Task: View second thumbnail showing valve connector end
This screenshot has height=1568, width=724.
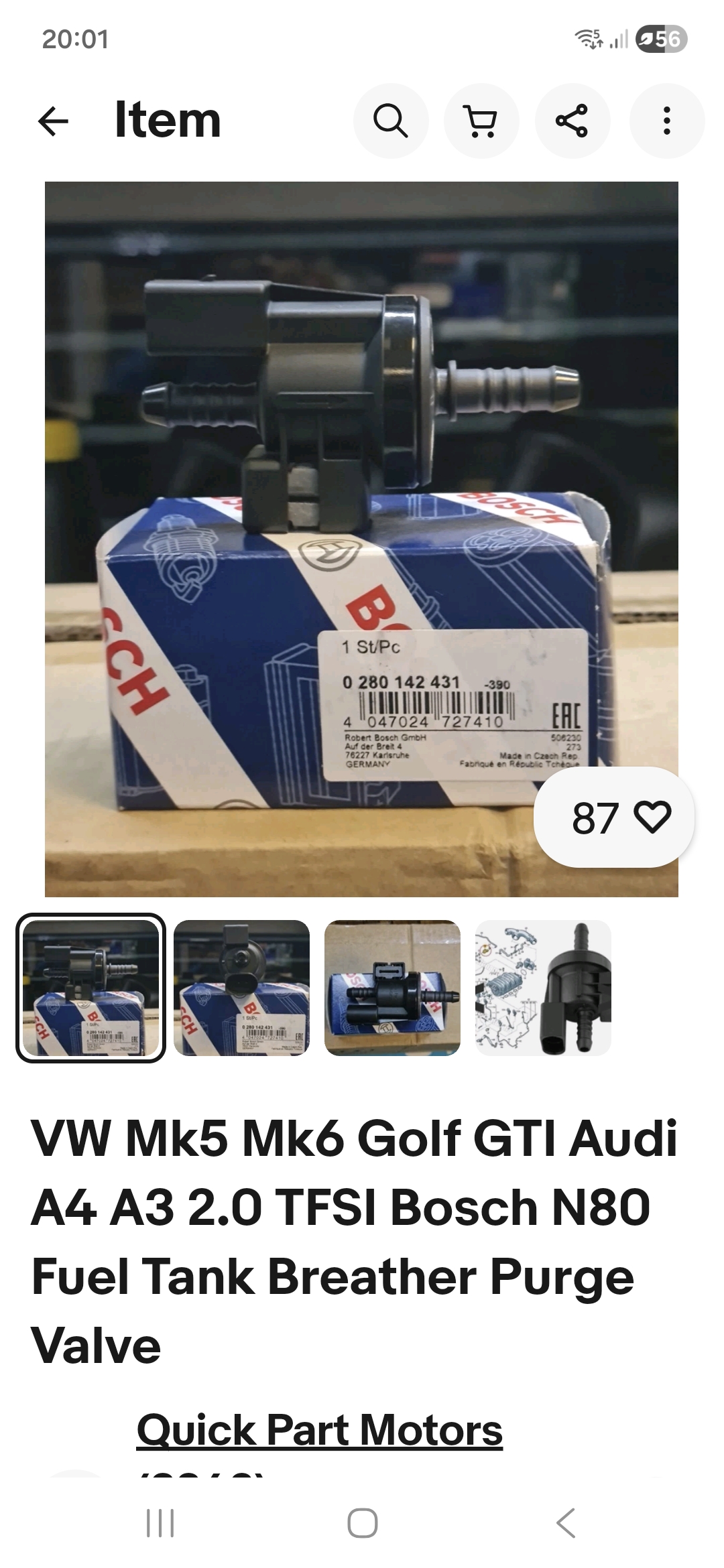Action: pos(241,988)
